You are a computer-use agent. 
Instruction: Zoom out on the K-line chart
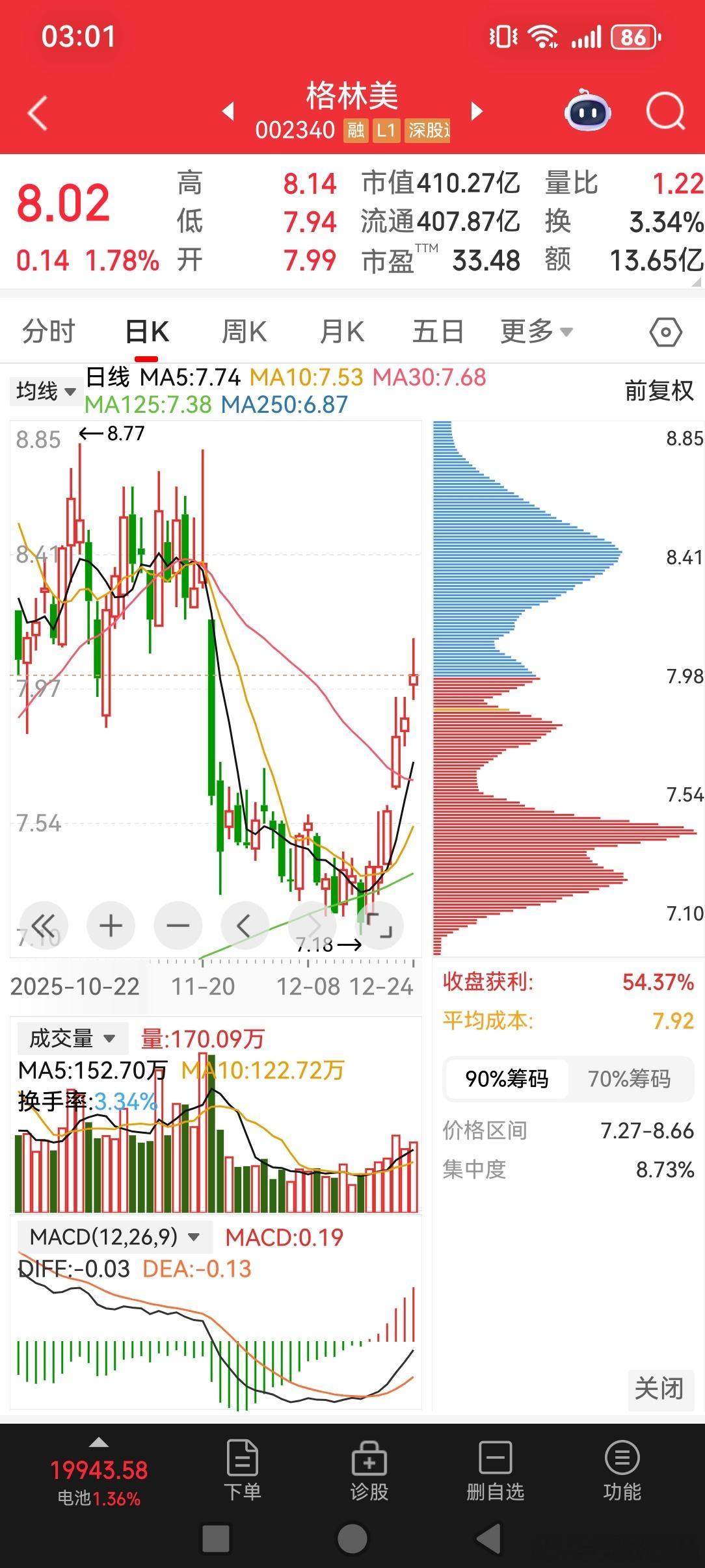tap(178, 925)
